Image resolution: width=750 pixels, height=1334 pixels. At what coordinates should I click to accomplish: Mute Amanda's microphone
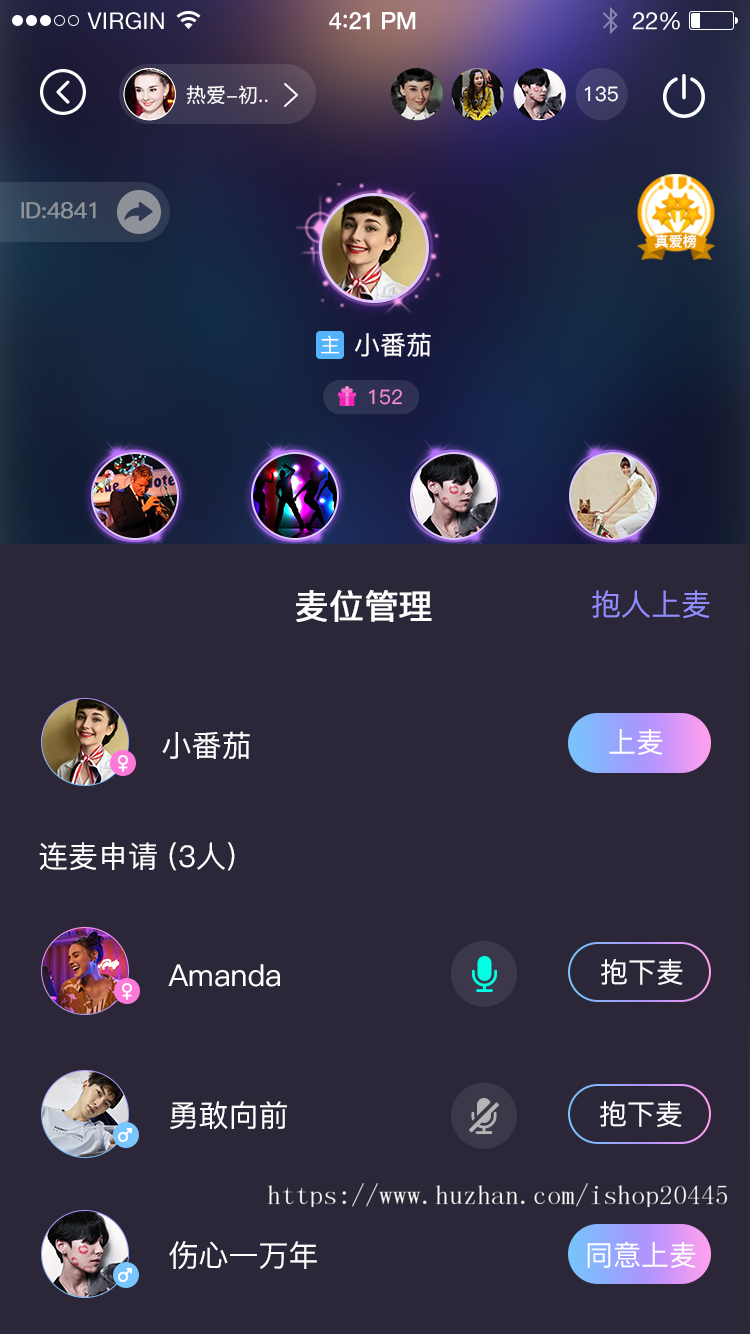click(x=484, y=973)
